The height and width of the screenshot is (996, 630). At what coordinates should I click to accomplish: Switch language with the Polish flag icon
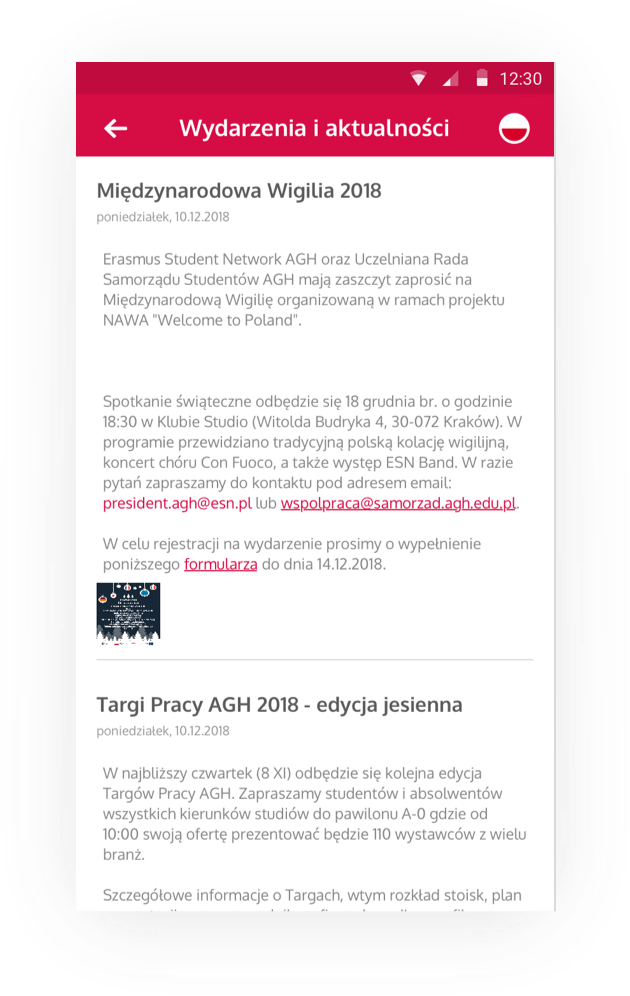pos(514,128)
